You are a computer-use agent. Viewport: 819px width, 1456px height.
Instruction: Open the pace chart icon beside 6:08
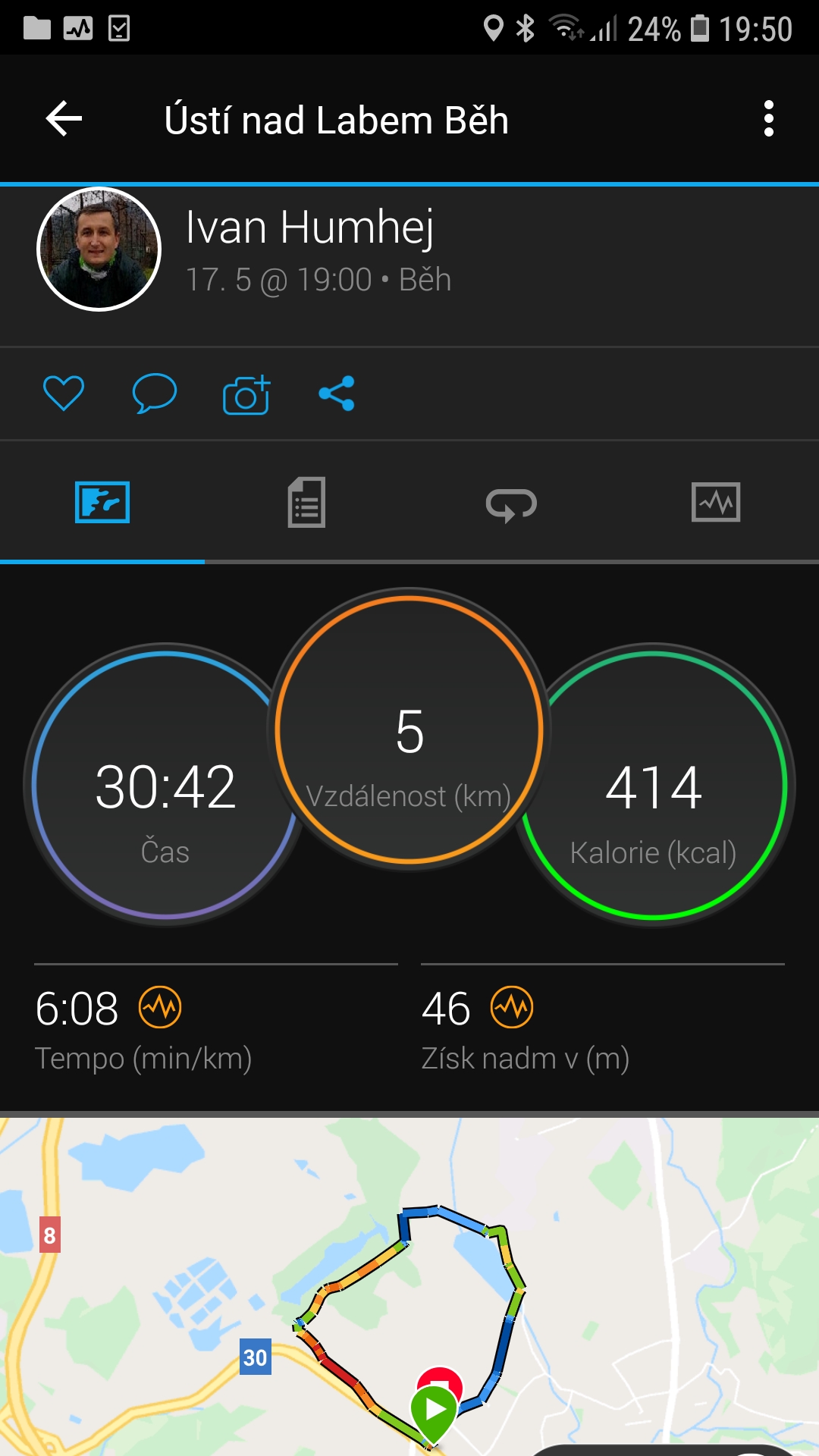point(160,1007)
